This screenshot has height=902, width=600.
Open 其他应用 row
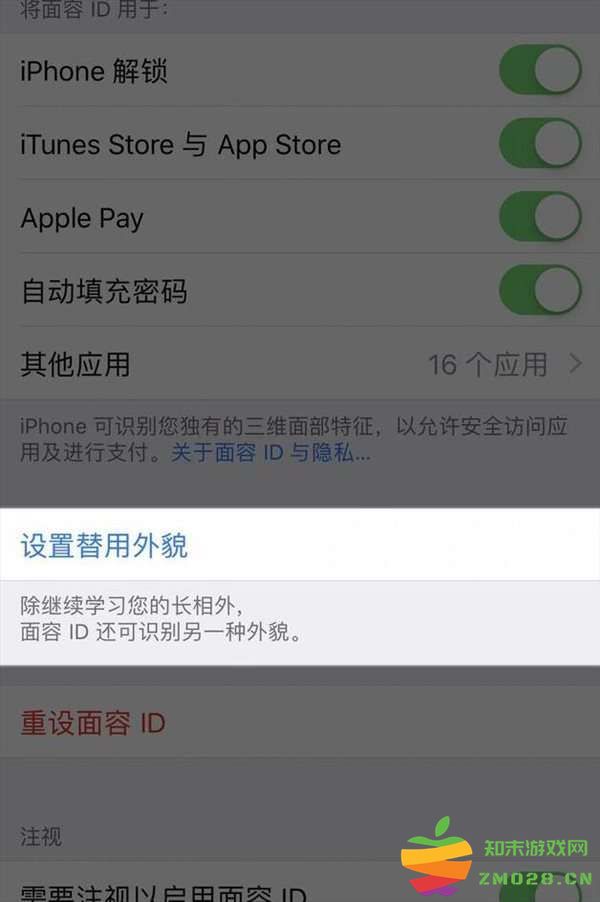(300, 364)
